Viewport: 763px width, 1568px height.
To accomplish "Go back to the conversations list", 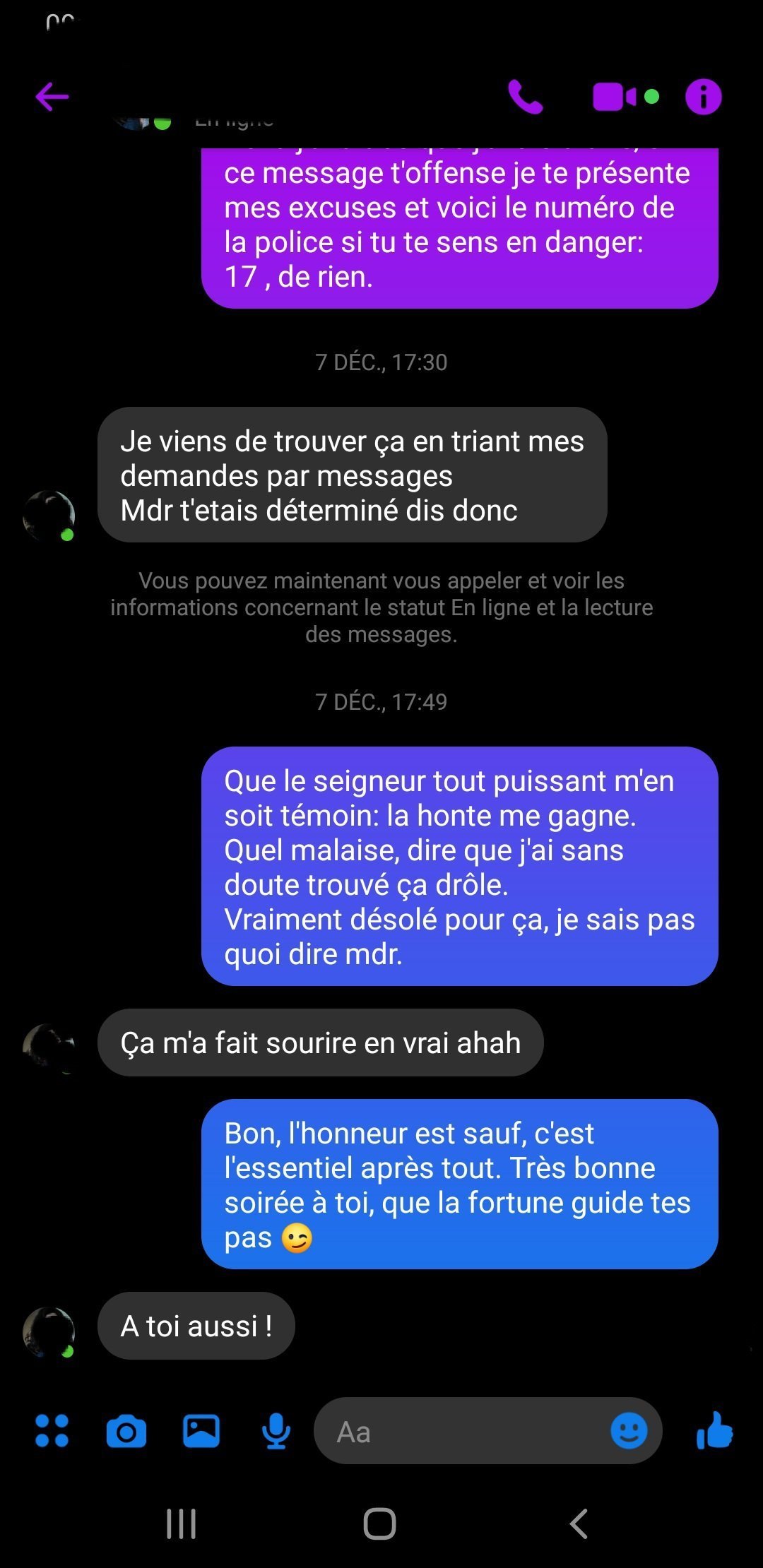I will pyautogui.click(x=52, y=97).
